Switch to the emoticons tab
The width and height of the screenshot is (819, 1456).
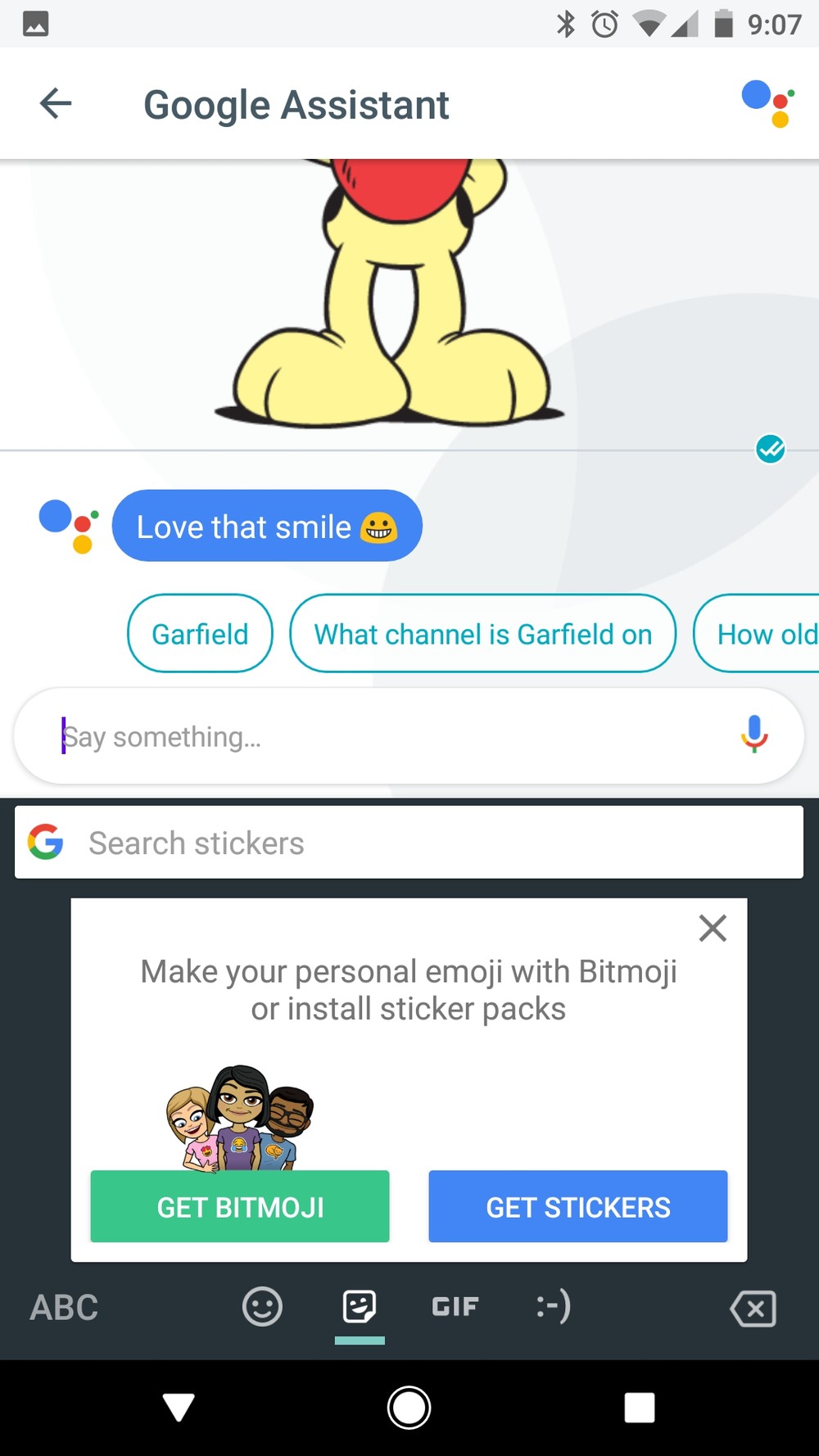tap(554, 1306)
